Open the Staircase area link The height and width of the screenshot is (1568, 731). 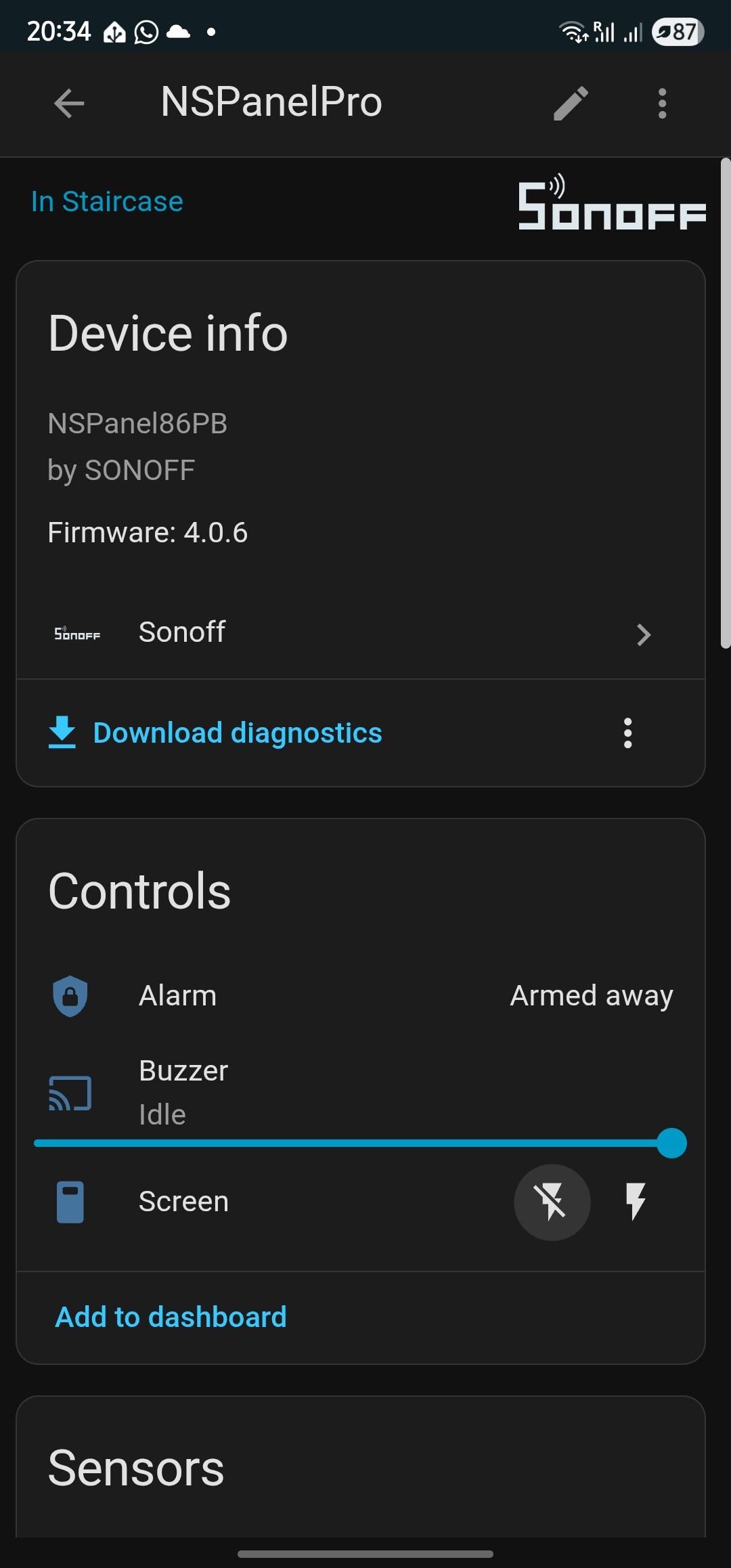(107, 202)
